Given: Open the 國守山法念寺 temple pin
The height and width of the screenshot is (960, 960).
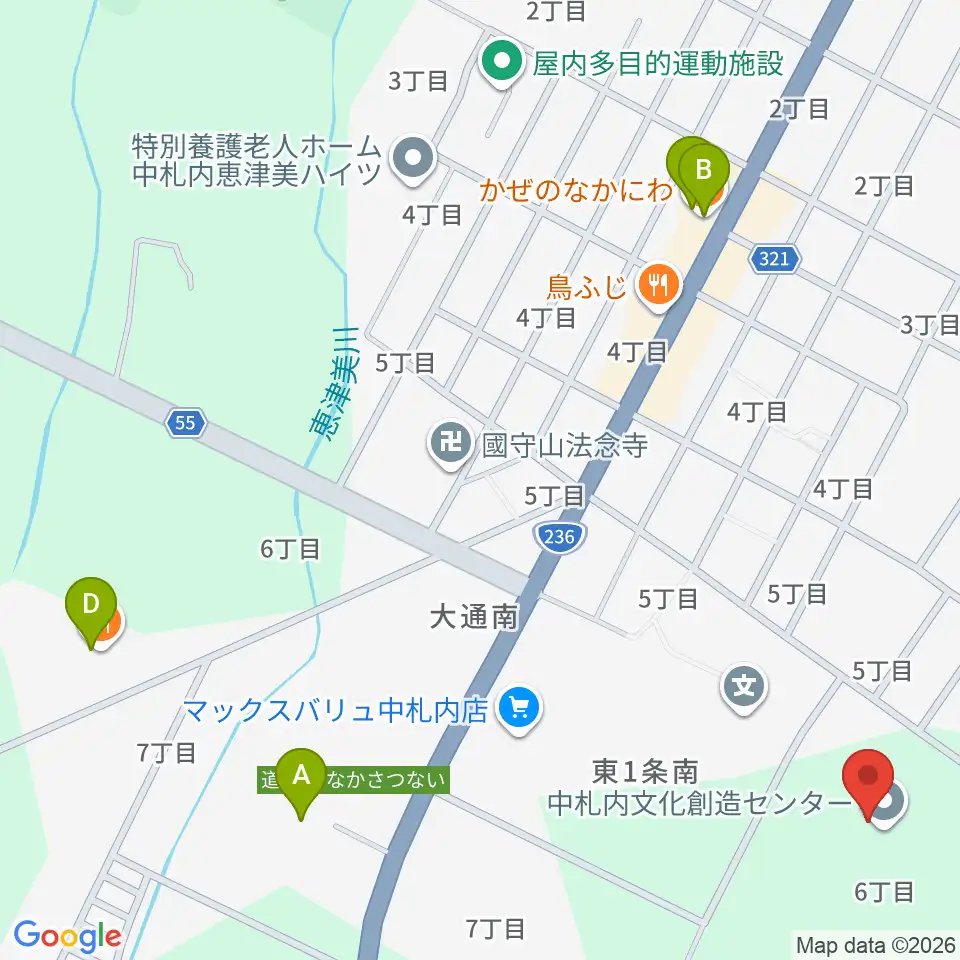Looking at the screenshot, I should point(451,444).
